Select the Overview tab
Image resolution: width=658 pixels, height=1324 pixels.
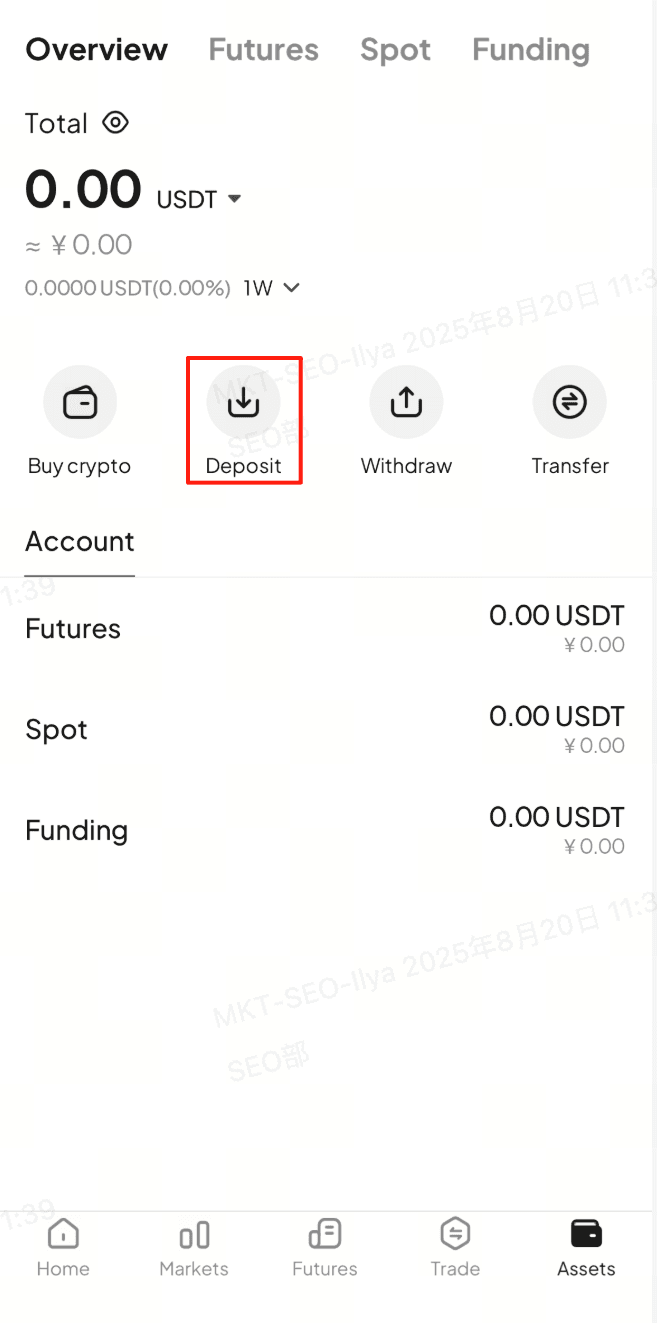97,50
